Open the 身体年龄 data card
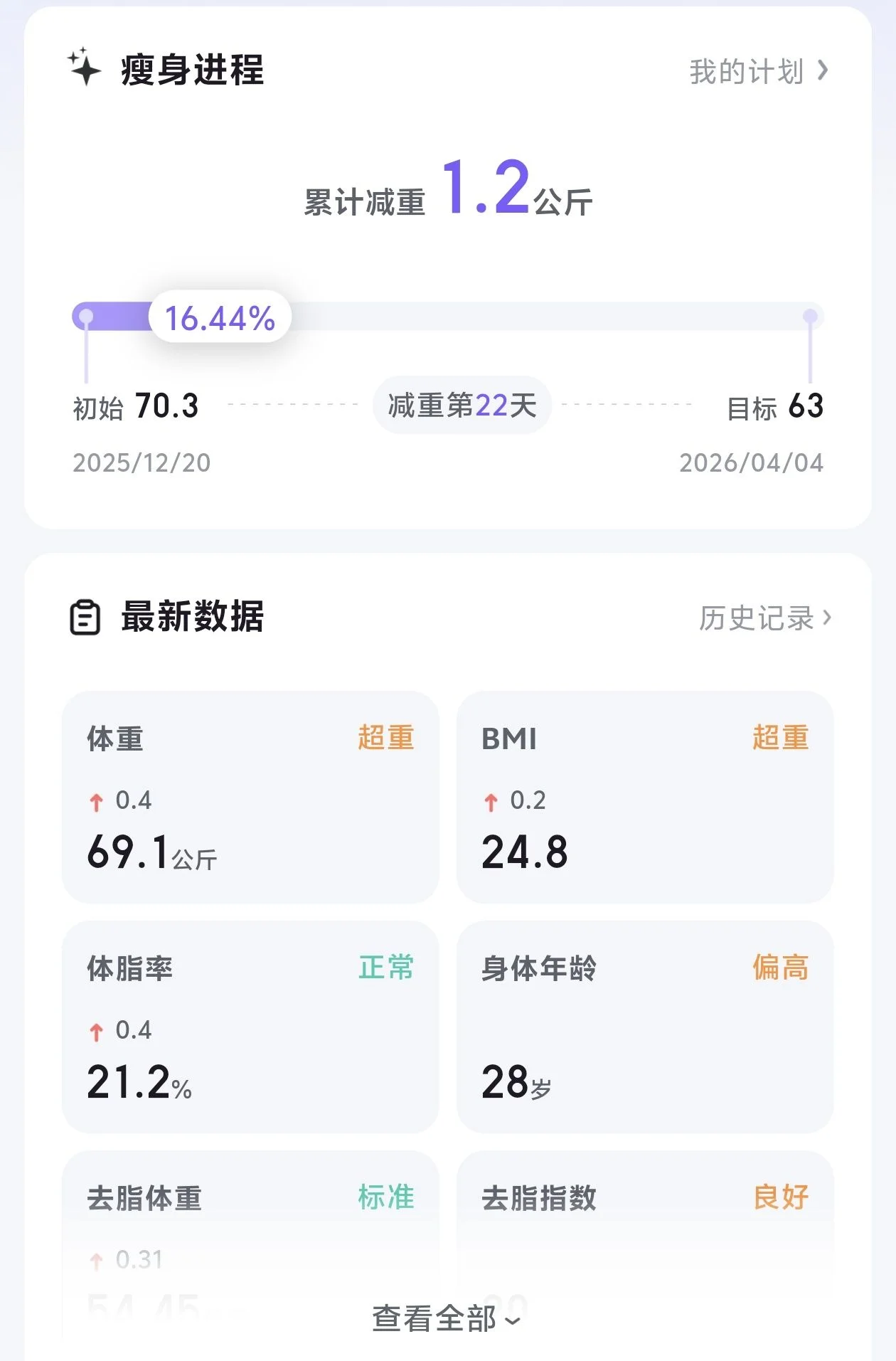Viewport: 896px width, 1361px height. pos(644,1027)
